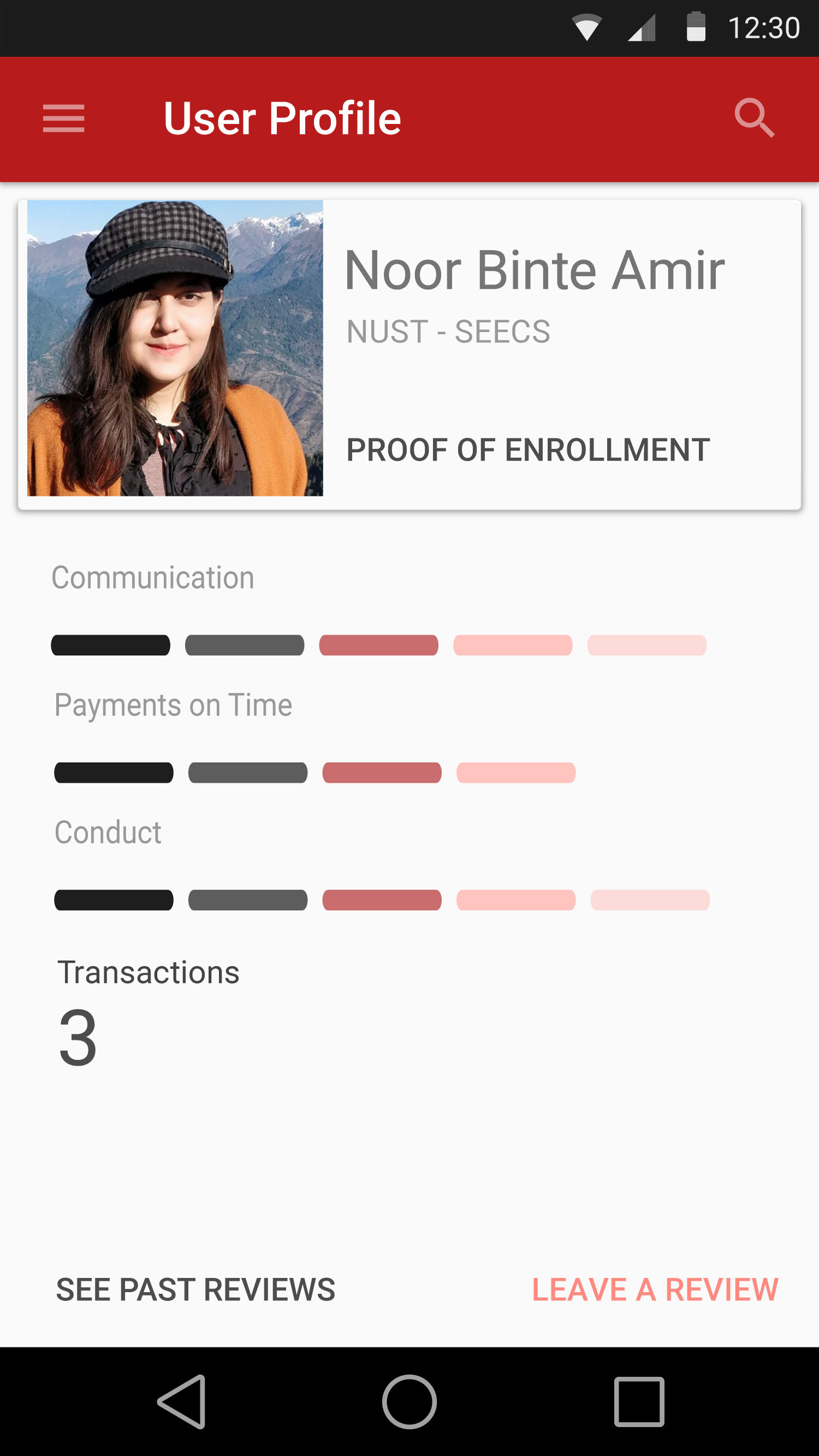The height and width of the screenshot is (1456, 819).
Task: Go back using the system back button
Action: click(x=182, y=1402)
